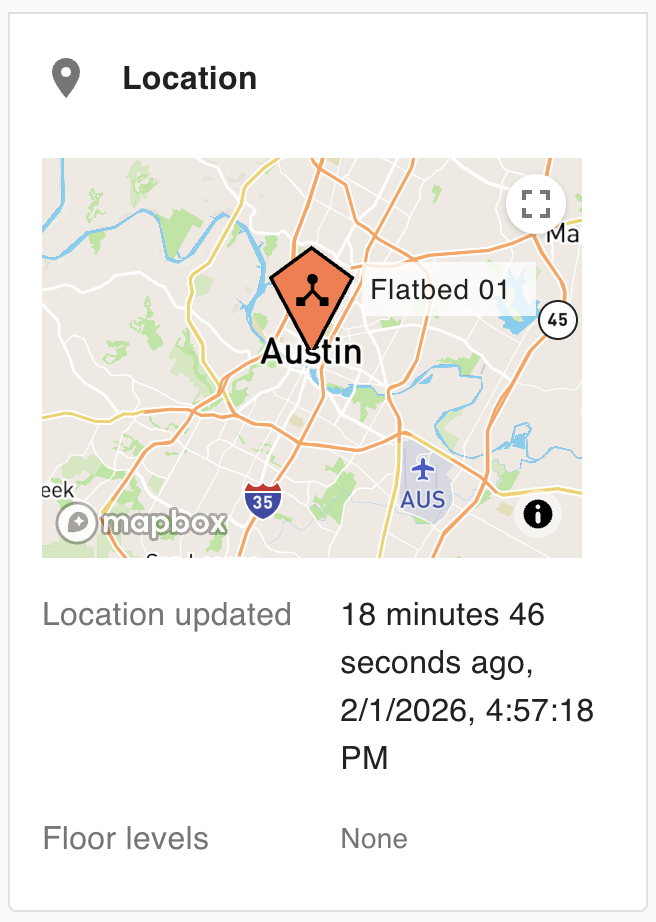The height and width of the screenshot is (922, 656).
Task: Open the map attribution info button
Action: tap(538, 515)
